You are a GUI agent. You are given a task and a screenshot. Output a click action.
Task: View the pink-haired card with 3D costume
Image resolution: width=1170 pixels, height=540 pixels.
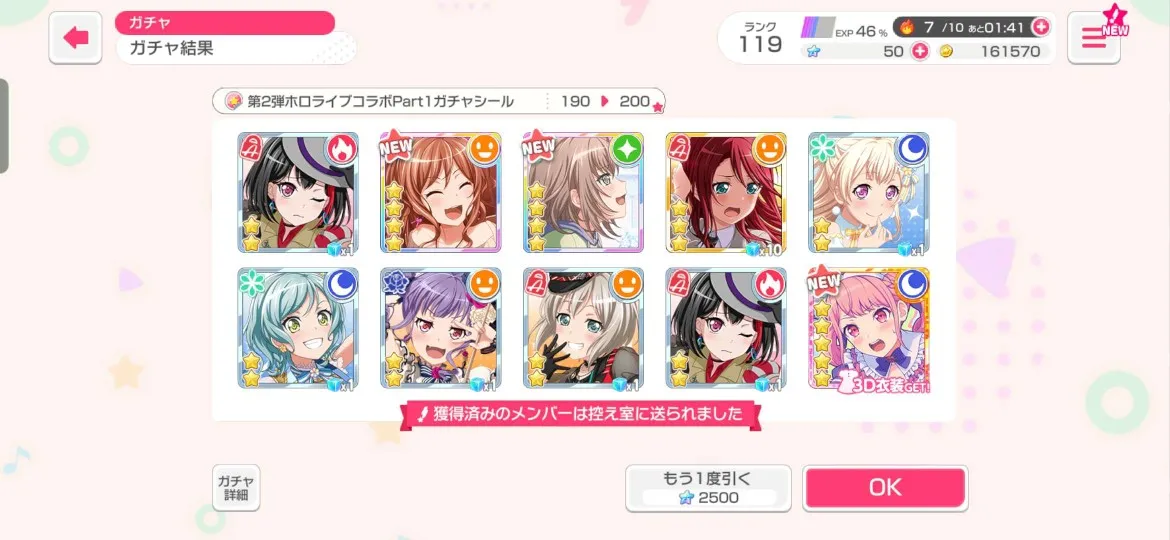pos(868,328)
